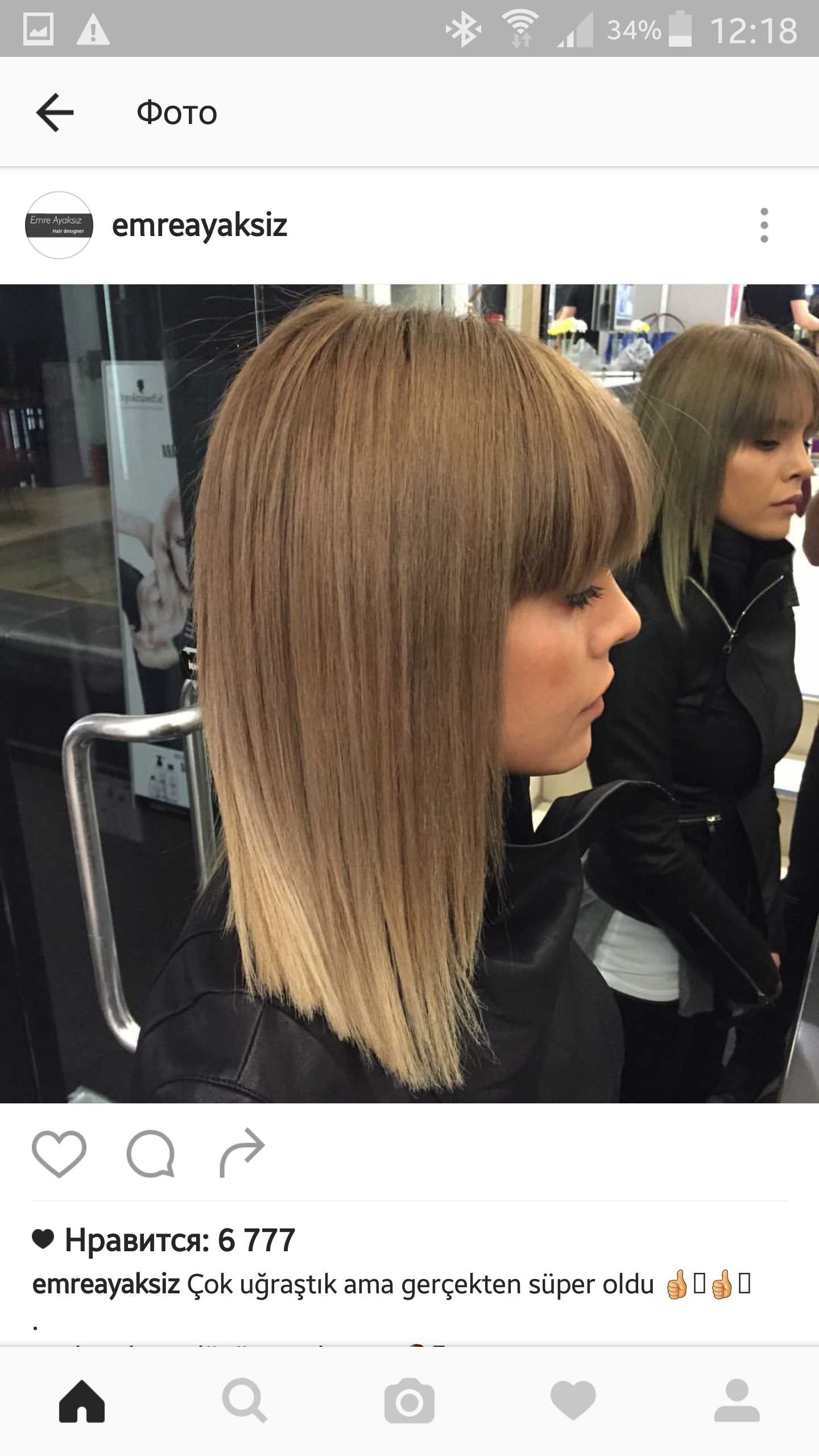
Task: Switch to the Profile tab
Action: pos(737,1401)
